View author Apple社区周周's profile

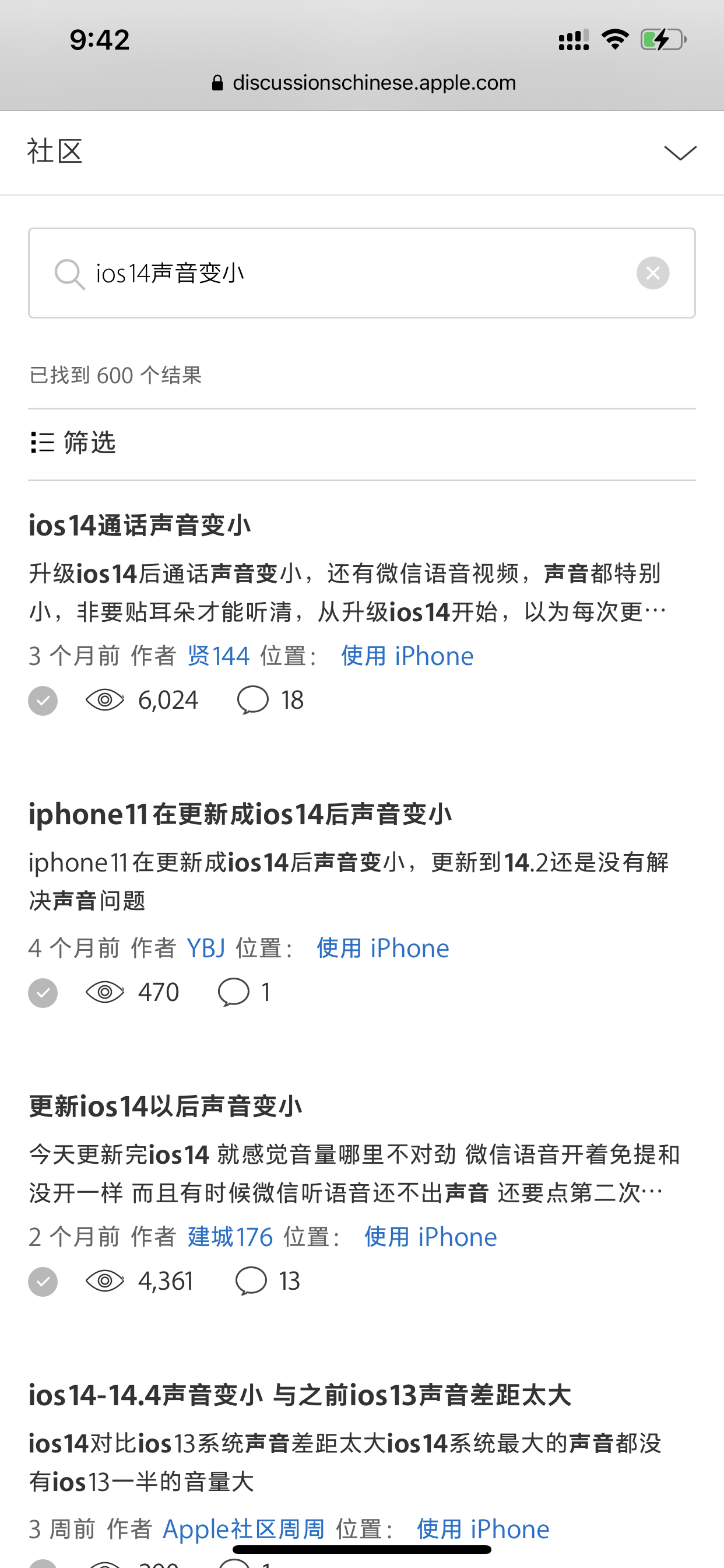tap(243, 1529)
